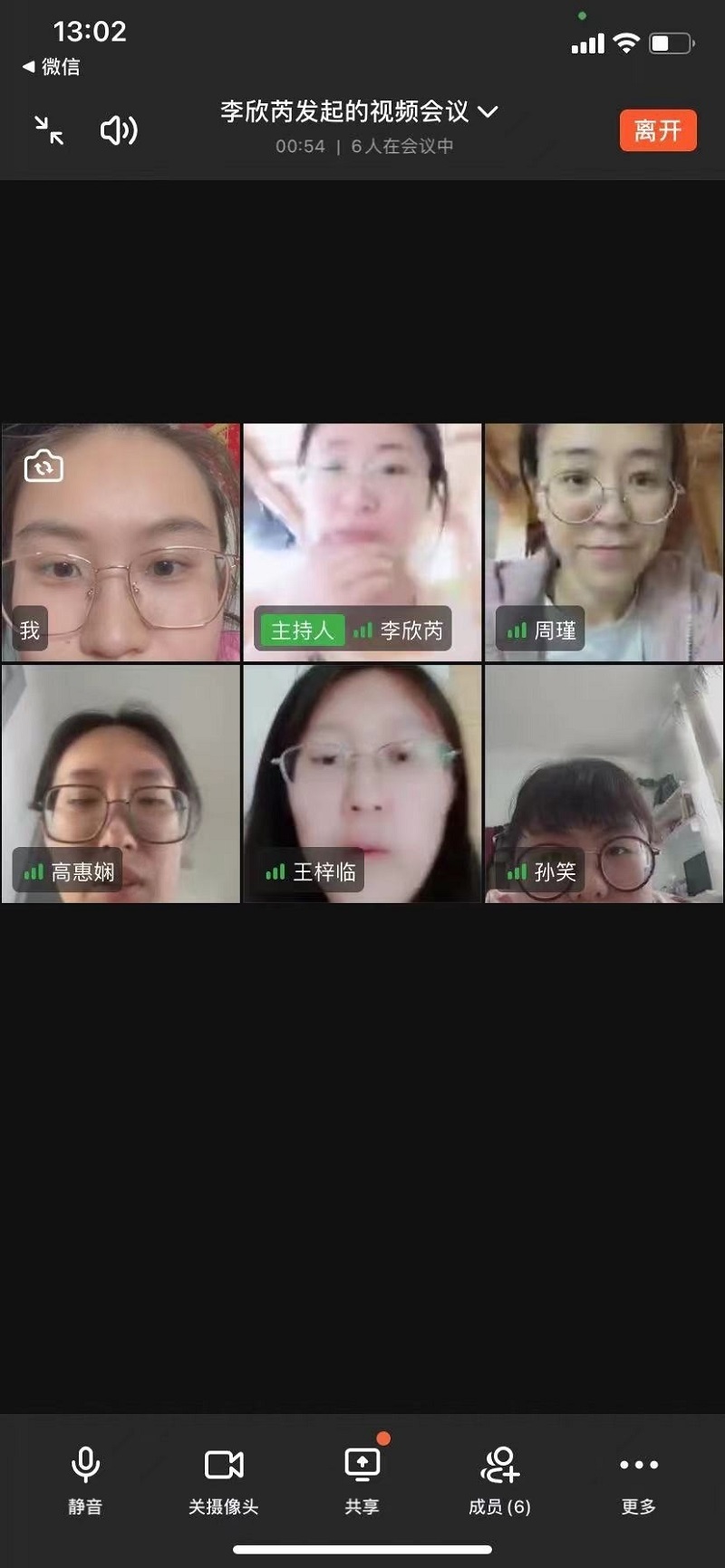Return to 微信 via back link
This screenshot has width=725, height=1568.
(52, 66)
